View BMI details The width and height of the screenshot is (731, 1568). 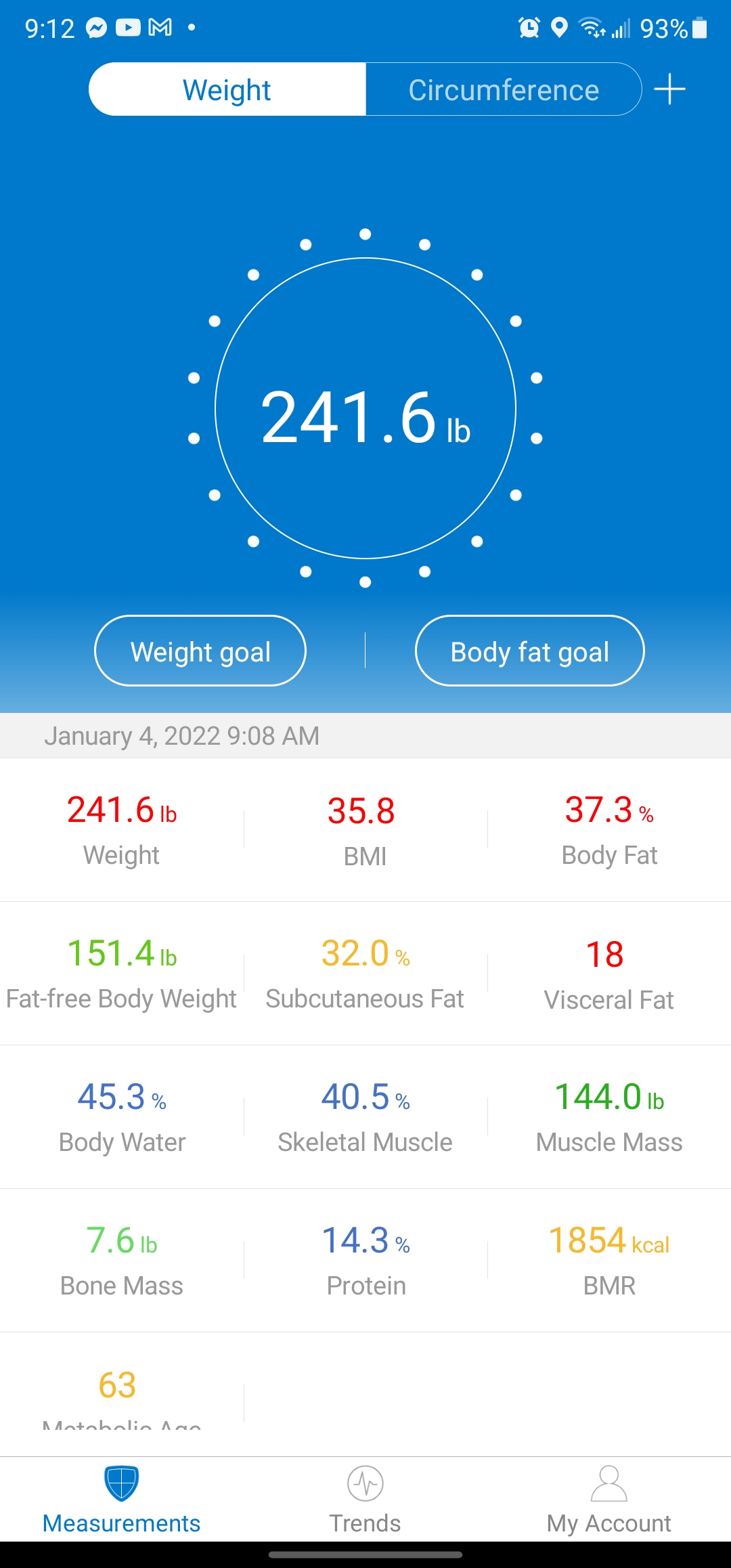coord(365,830)
